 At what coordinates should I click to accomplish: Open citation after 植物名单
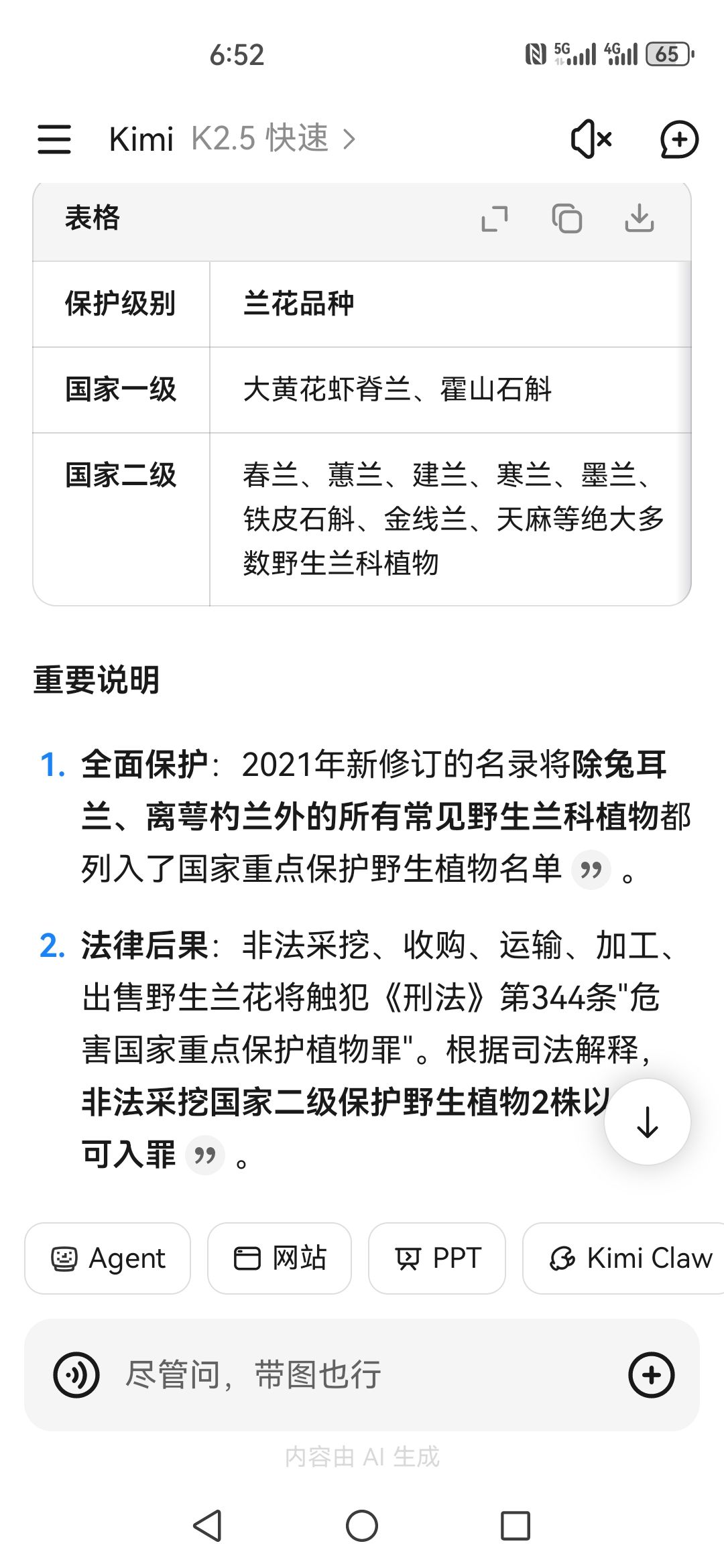pos(591,870)
